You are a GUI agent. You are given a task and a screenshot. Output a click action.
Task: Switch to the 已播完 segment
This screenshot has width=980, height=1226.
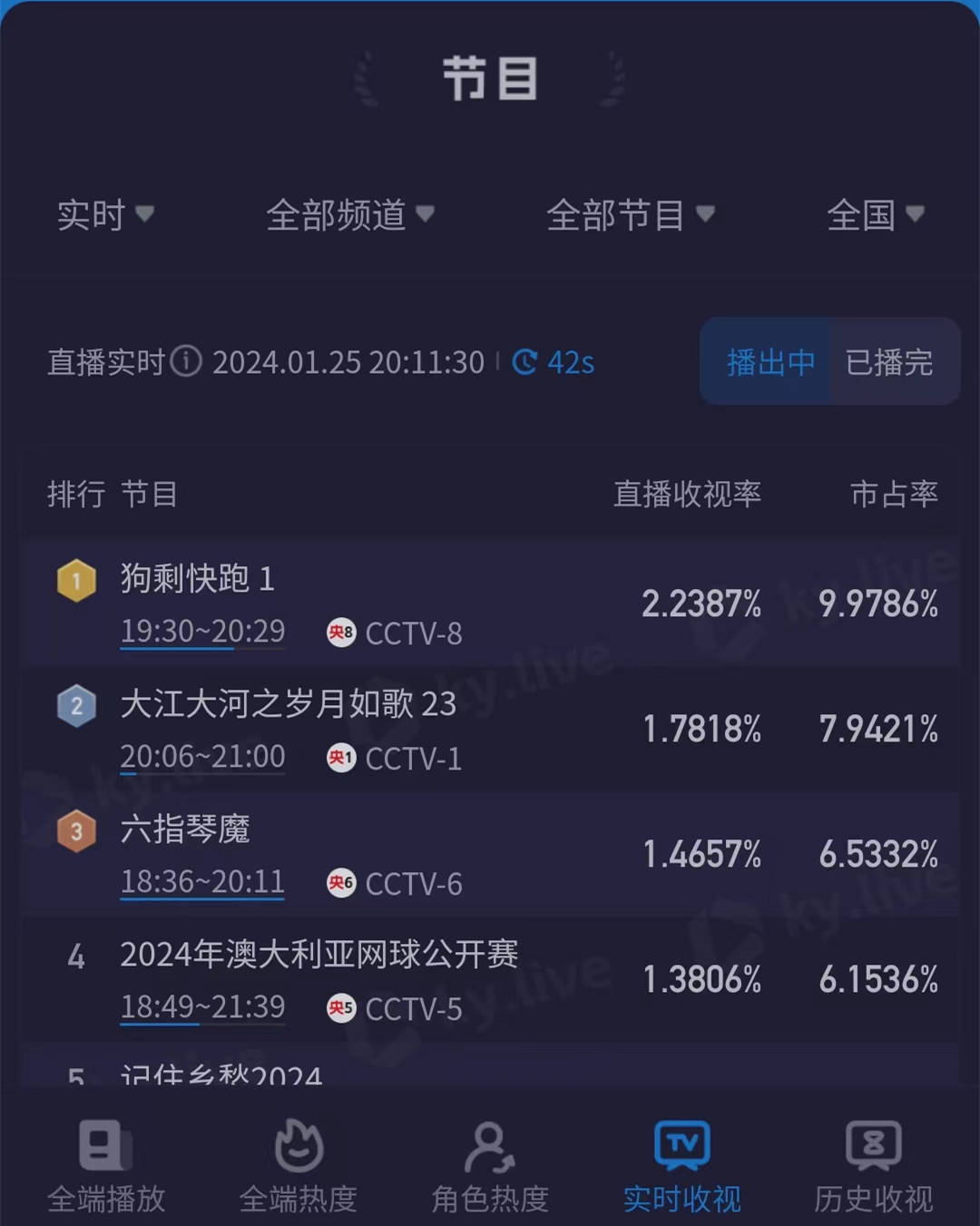(x=889, y=362)
